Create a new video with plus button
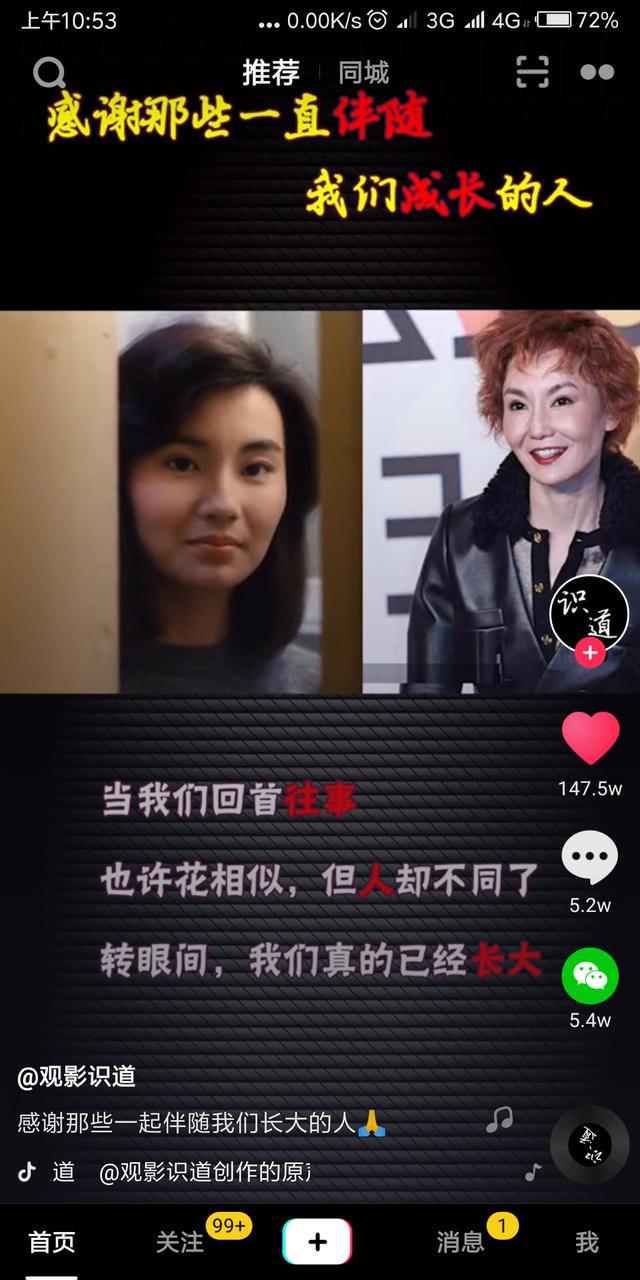Viewport: 640px width, 1280px height. [x=317, y=1242]
